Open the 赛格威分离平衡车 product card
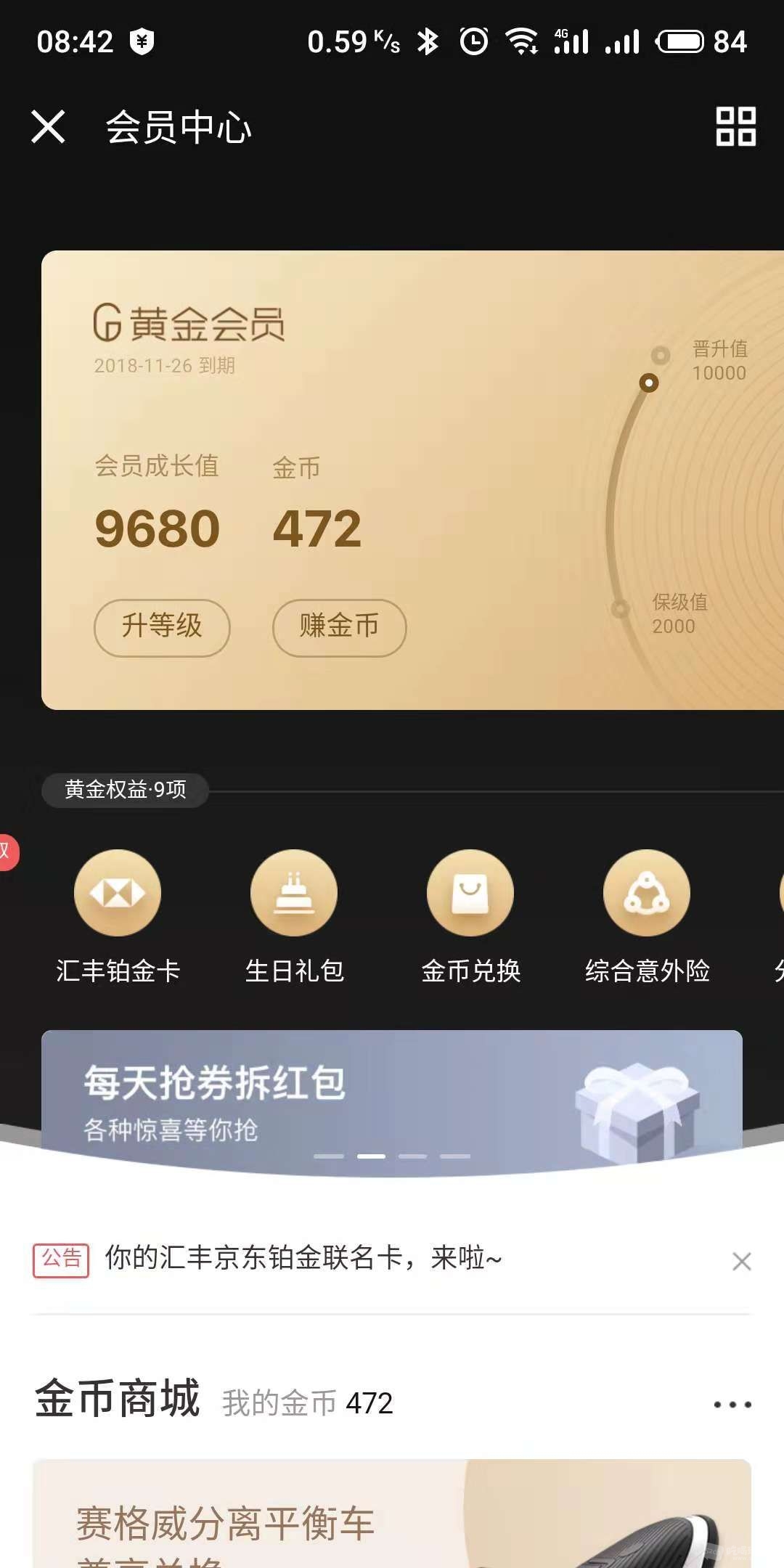Screen dimensions: 784x1568 pos(392,1517)
